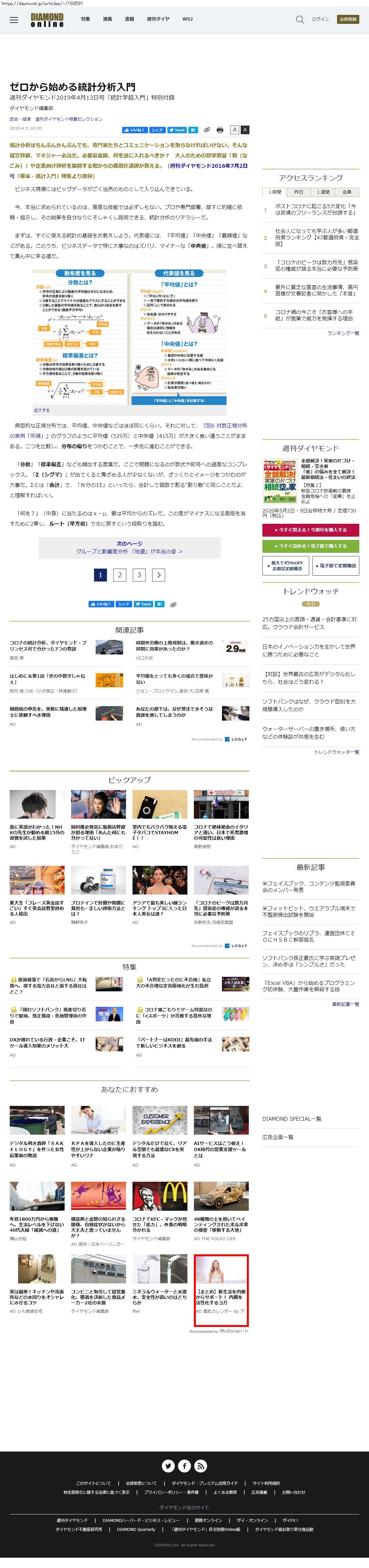Image resolution: width=369 pixels, height=1568 pixels.
Task: Tap 今すぐ読める！電子版で購入する button
Action: pos(311,546)
